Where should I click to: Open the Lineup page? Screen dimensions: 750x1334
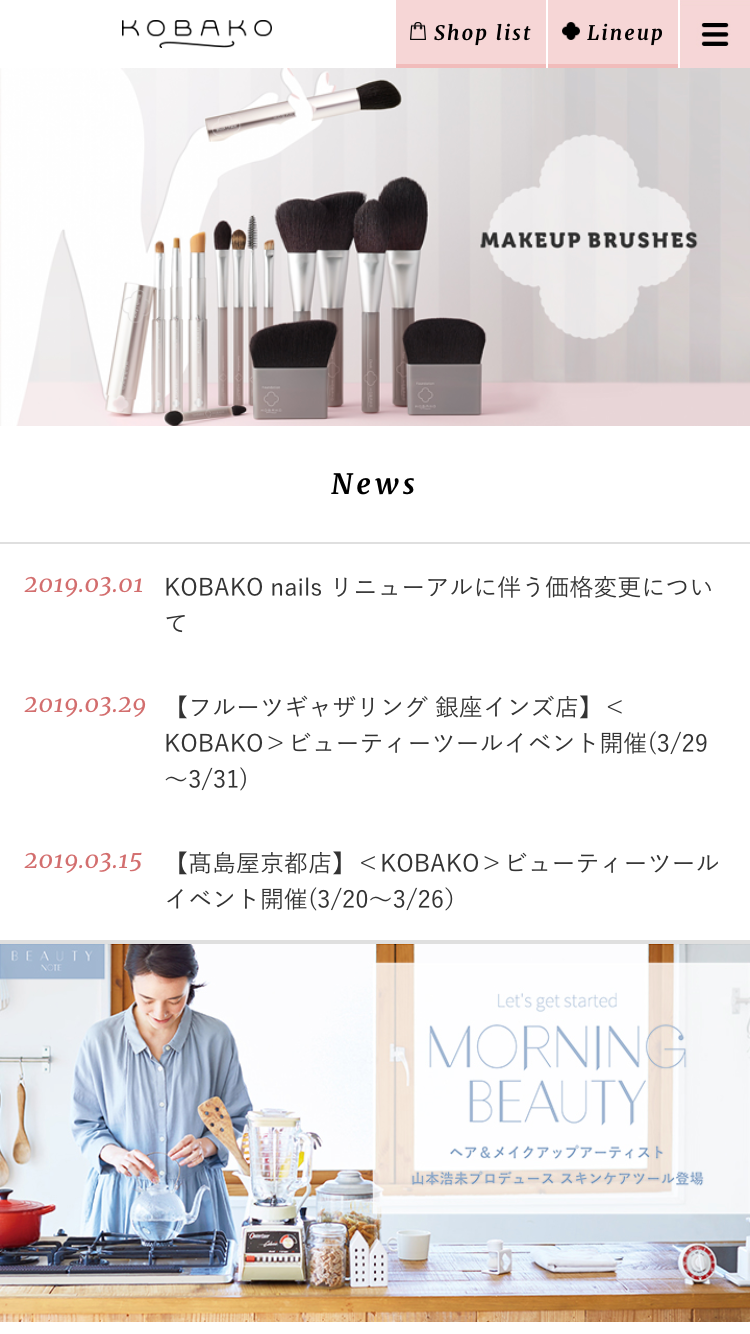613,33
